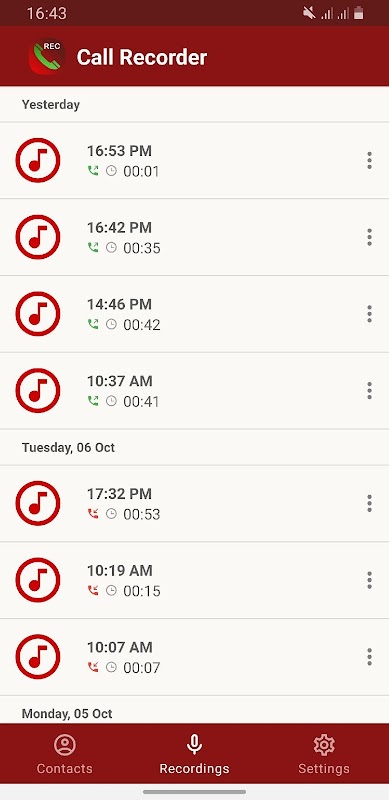Open the 10:37 AM recording

pos(194,391)
